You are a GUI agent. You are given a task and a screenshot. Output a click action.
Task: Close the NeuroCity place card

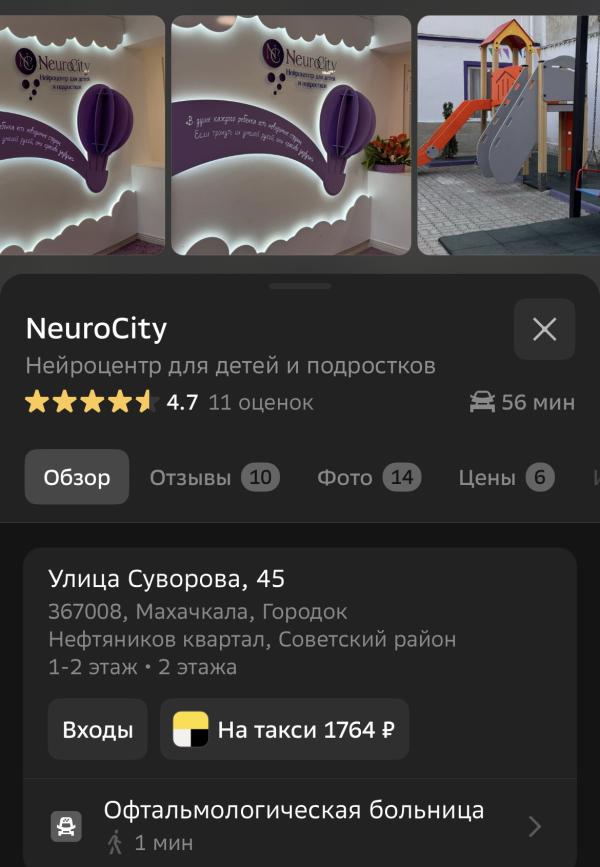click(x=544, y=329)
